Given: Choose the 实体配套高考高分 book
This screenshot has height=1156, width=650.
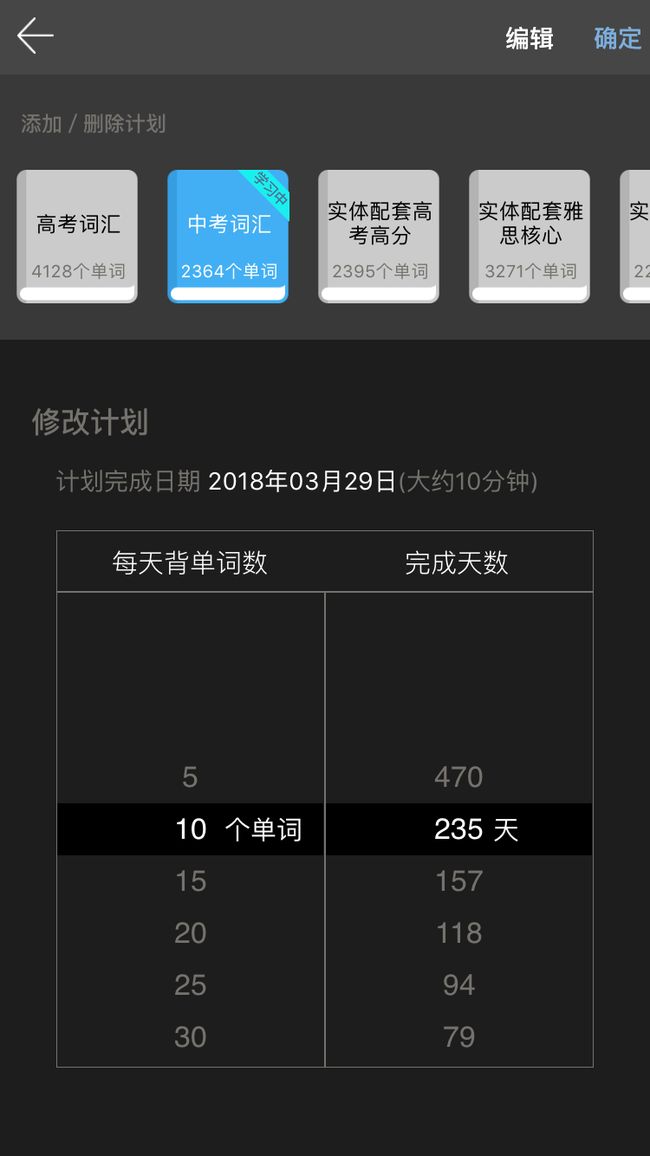Looking at the screenshot, I should (x=379, y=237).
